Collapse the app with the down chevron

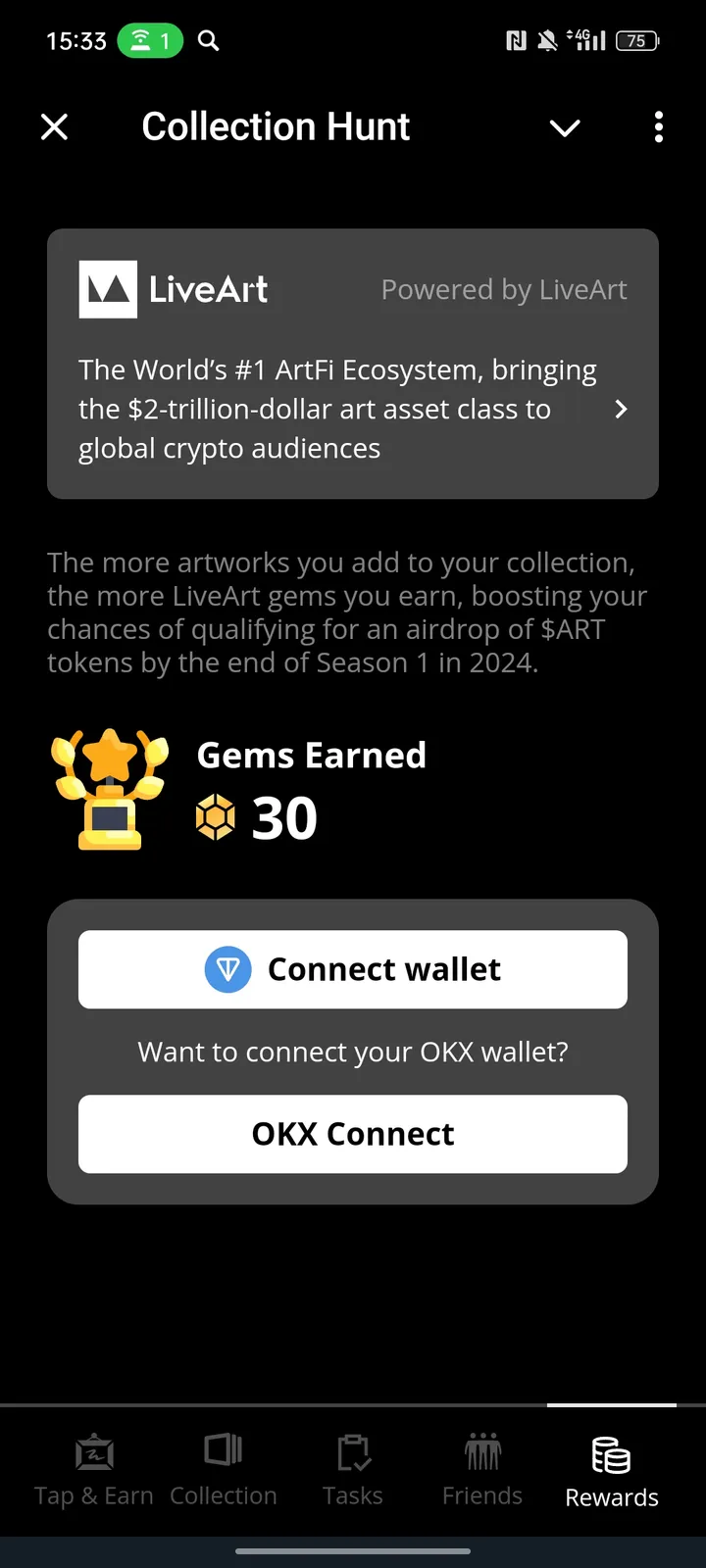tap(565, 127)
